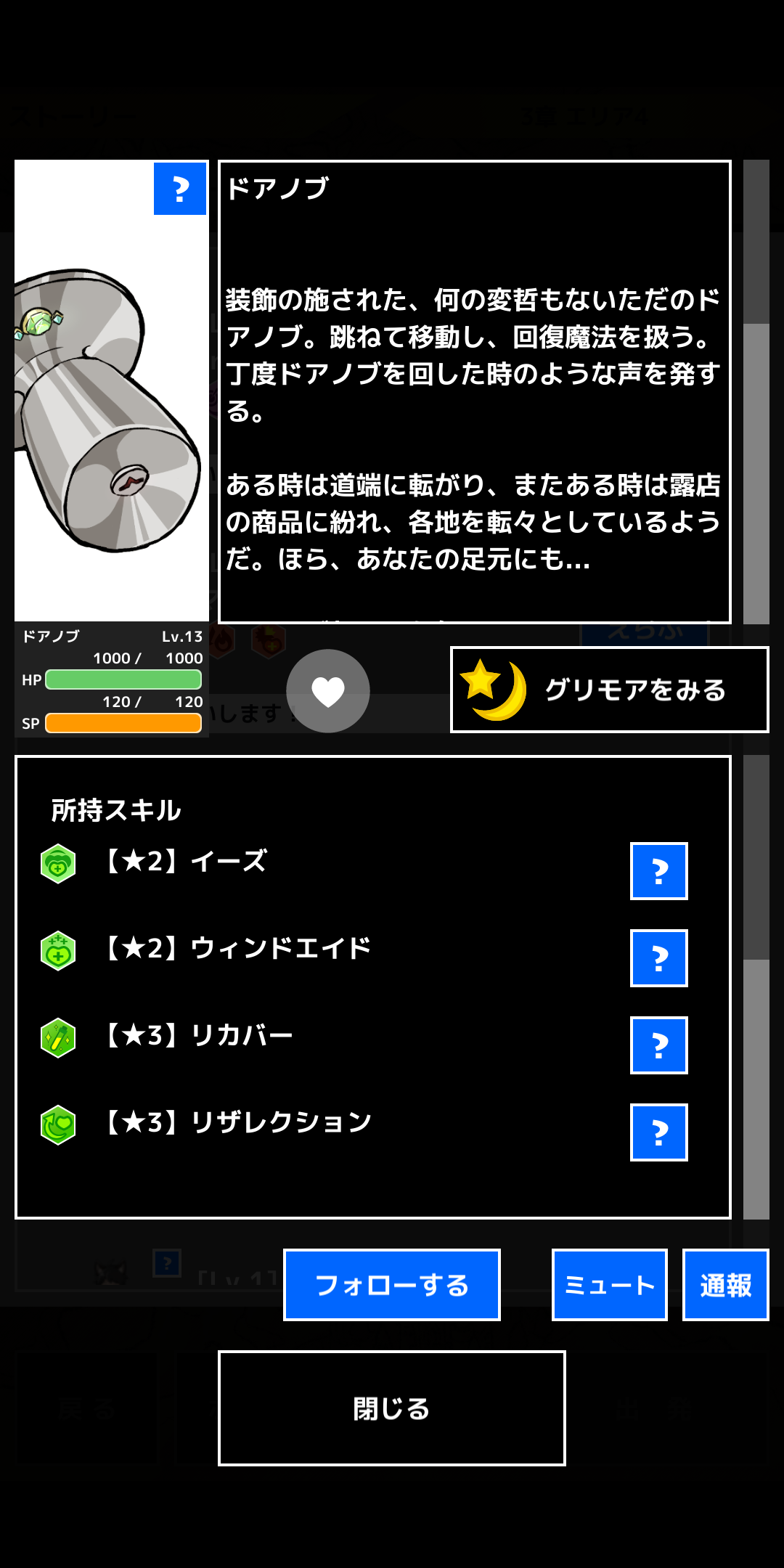Follow this player with フォローする

click(x=392, y=1285)
